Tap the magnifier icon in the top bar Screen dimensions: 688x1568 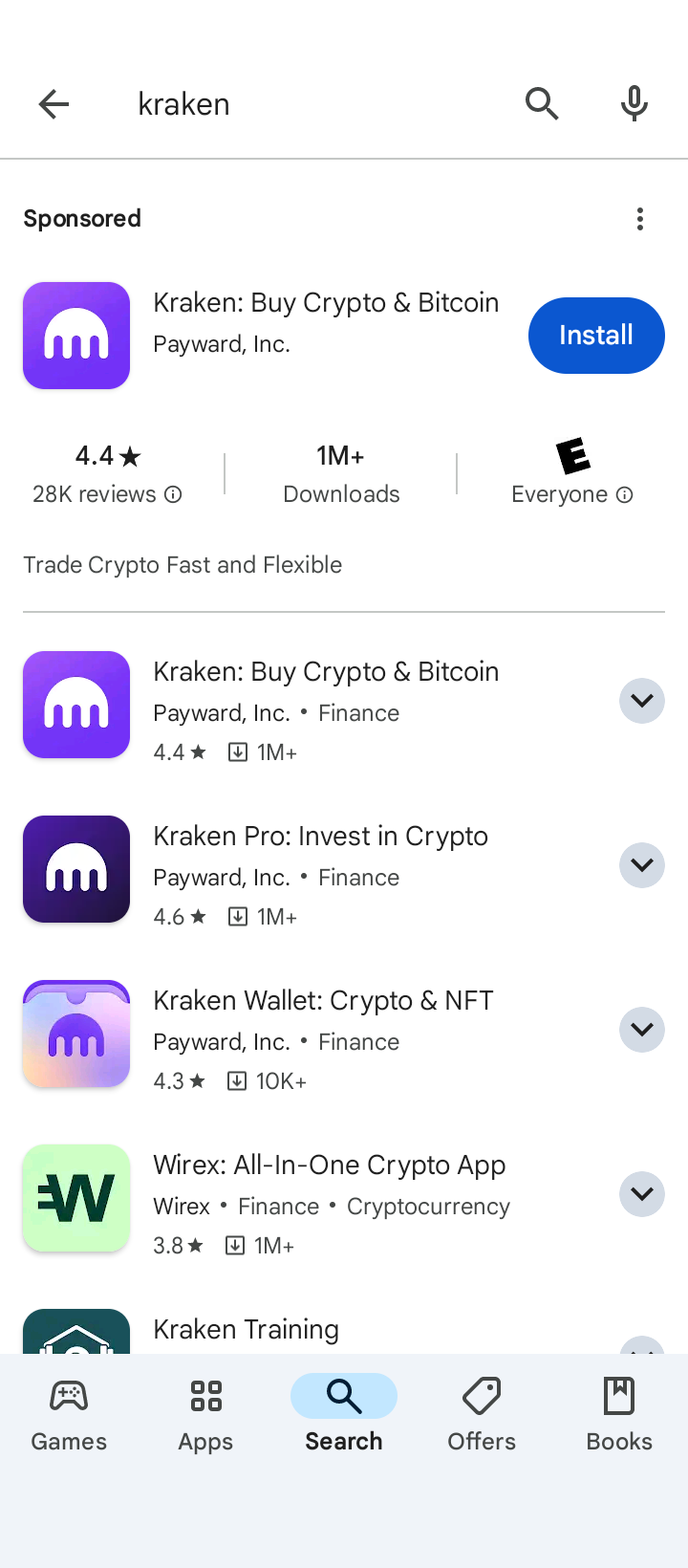click(x=542, y=103)
